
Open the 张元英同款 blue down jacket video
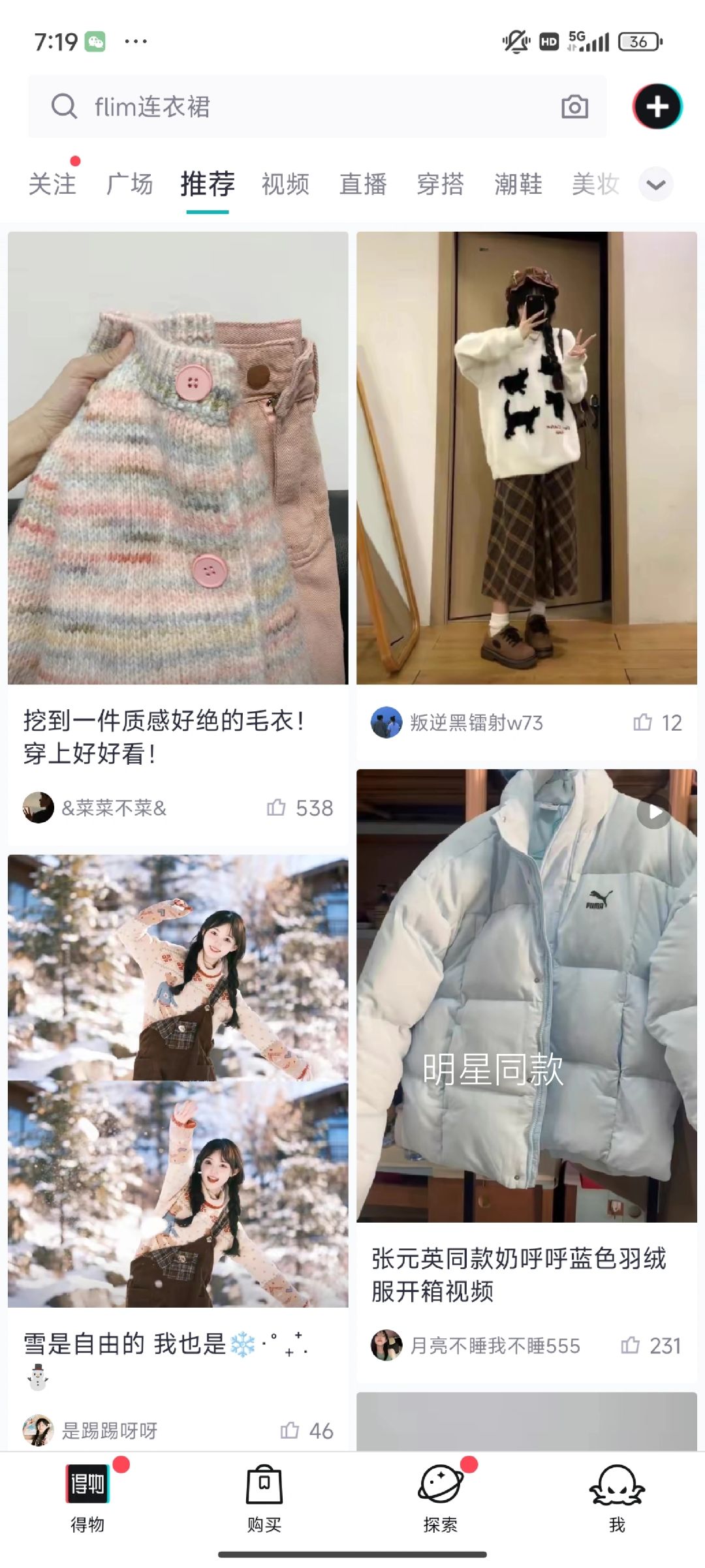526,995
